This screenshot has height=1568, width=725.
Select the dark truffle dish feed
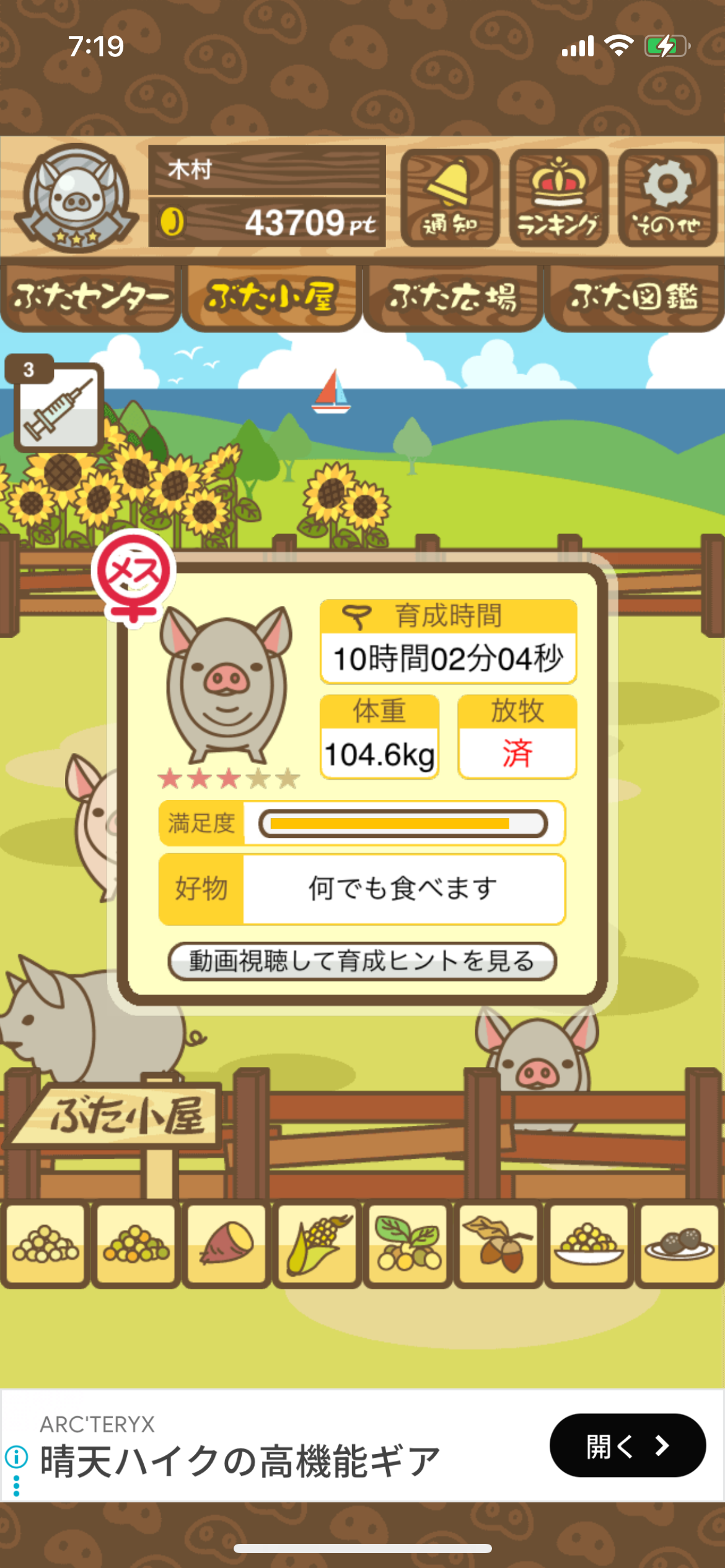tap(679, 1244)
